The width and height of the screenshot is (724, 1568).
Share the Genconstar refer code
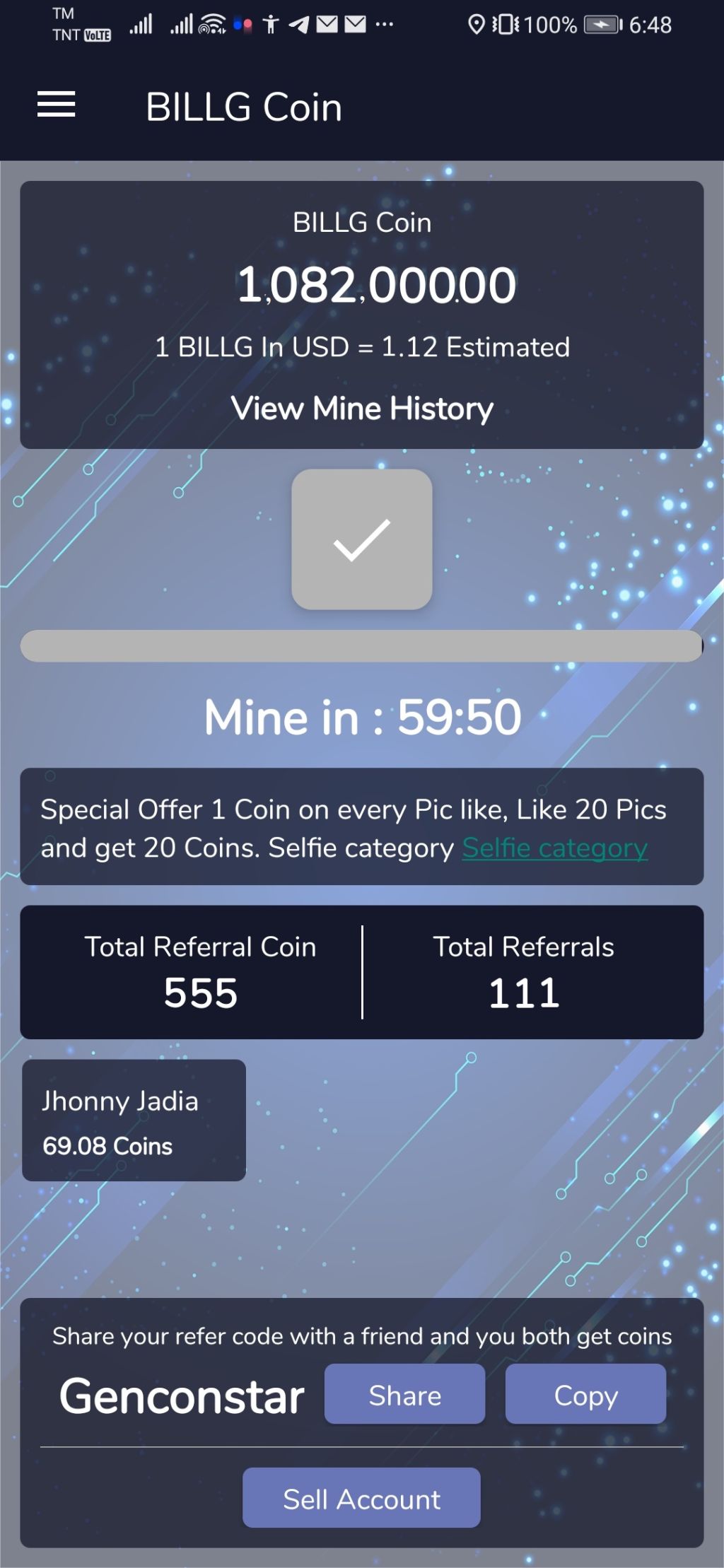[404, 1395]
